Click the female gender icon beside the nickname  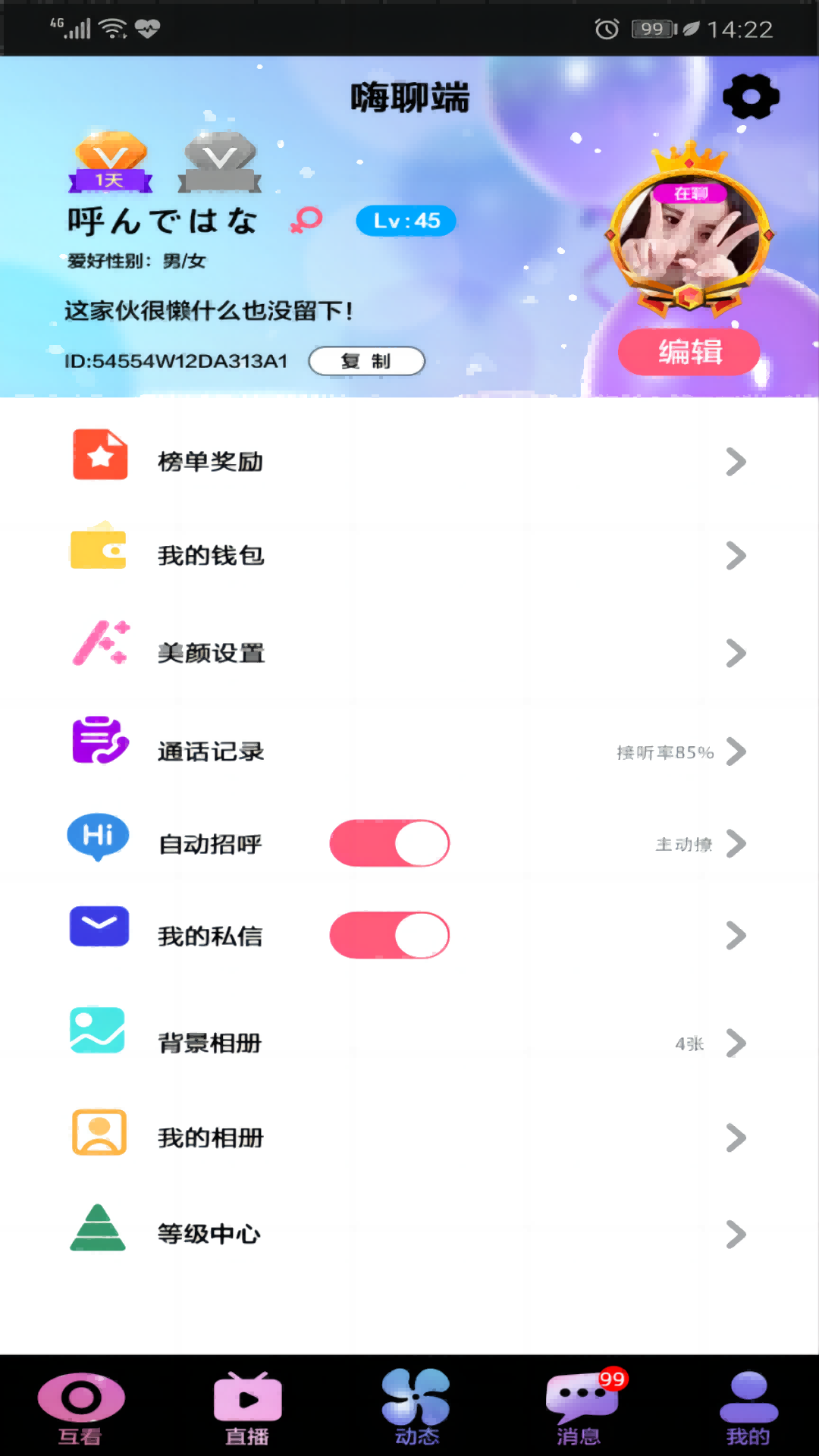[304, 221]
